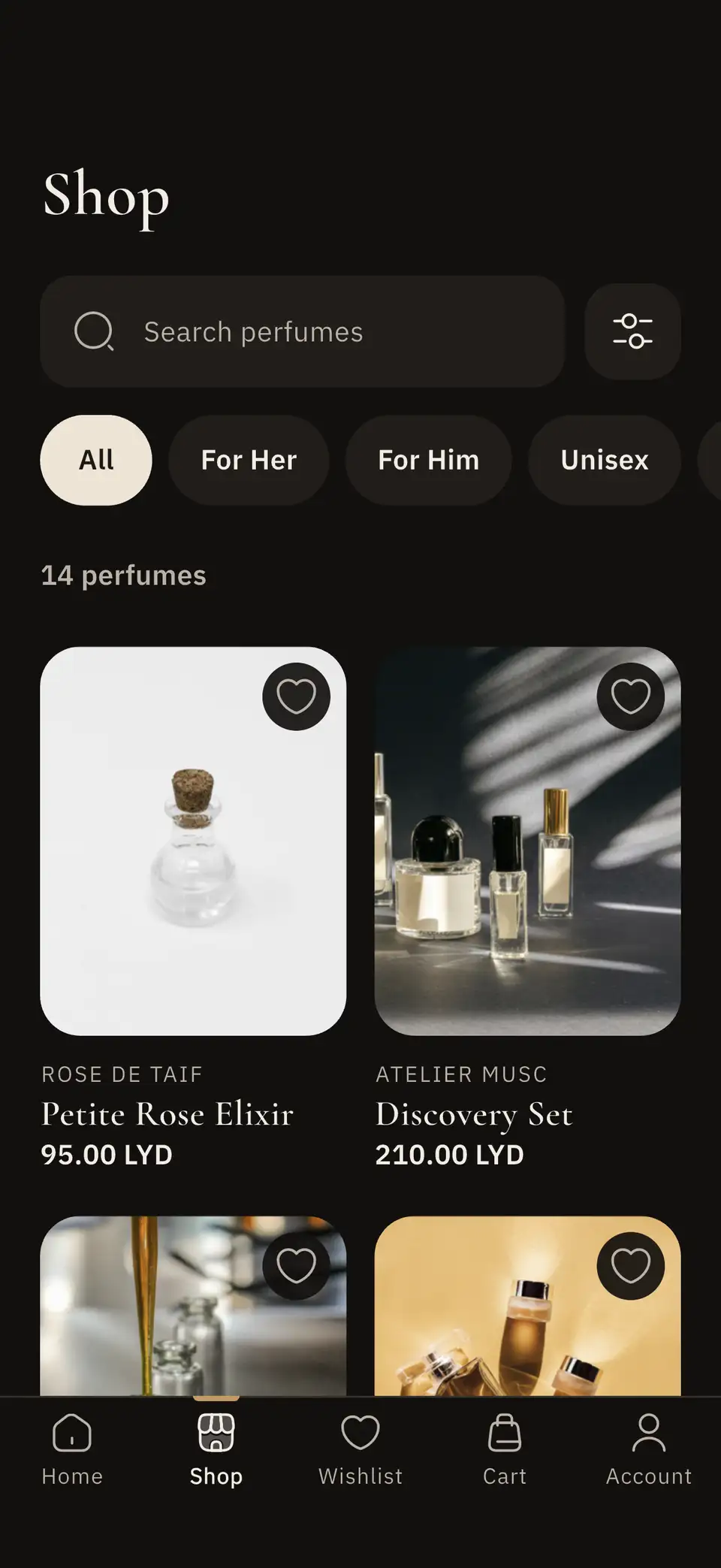The width and height of the screenshot is (721, 1568).
Task: Open the Petite Rose Elixir product card
Action: click(193, 908)
